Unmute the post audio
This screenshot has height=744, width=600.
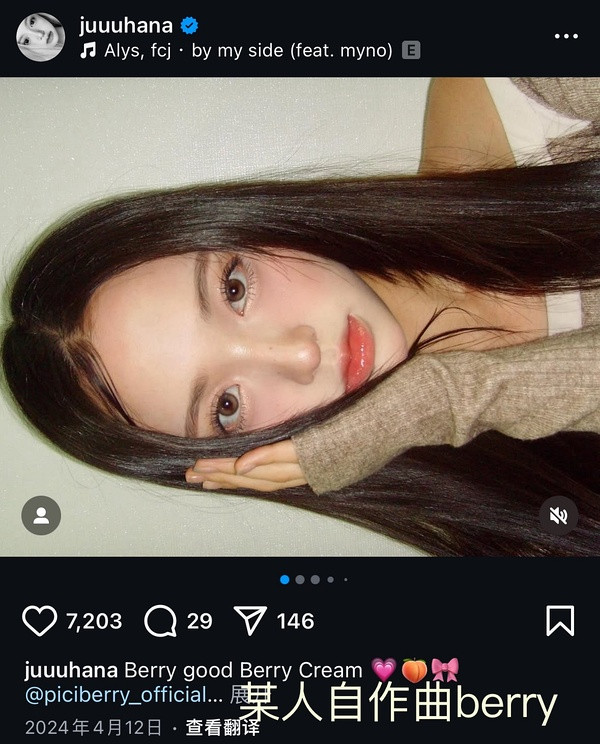pos(559,515)
